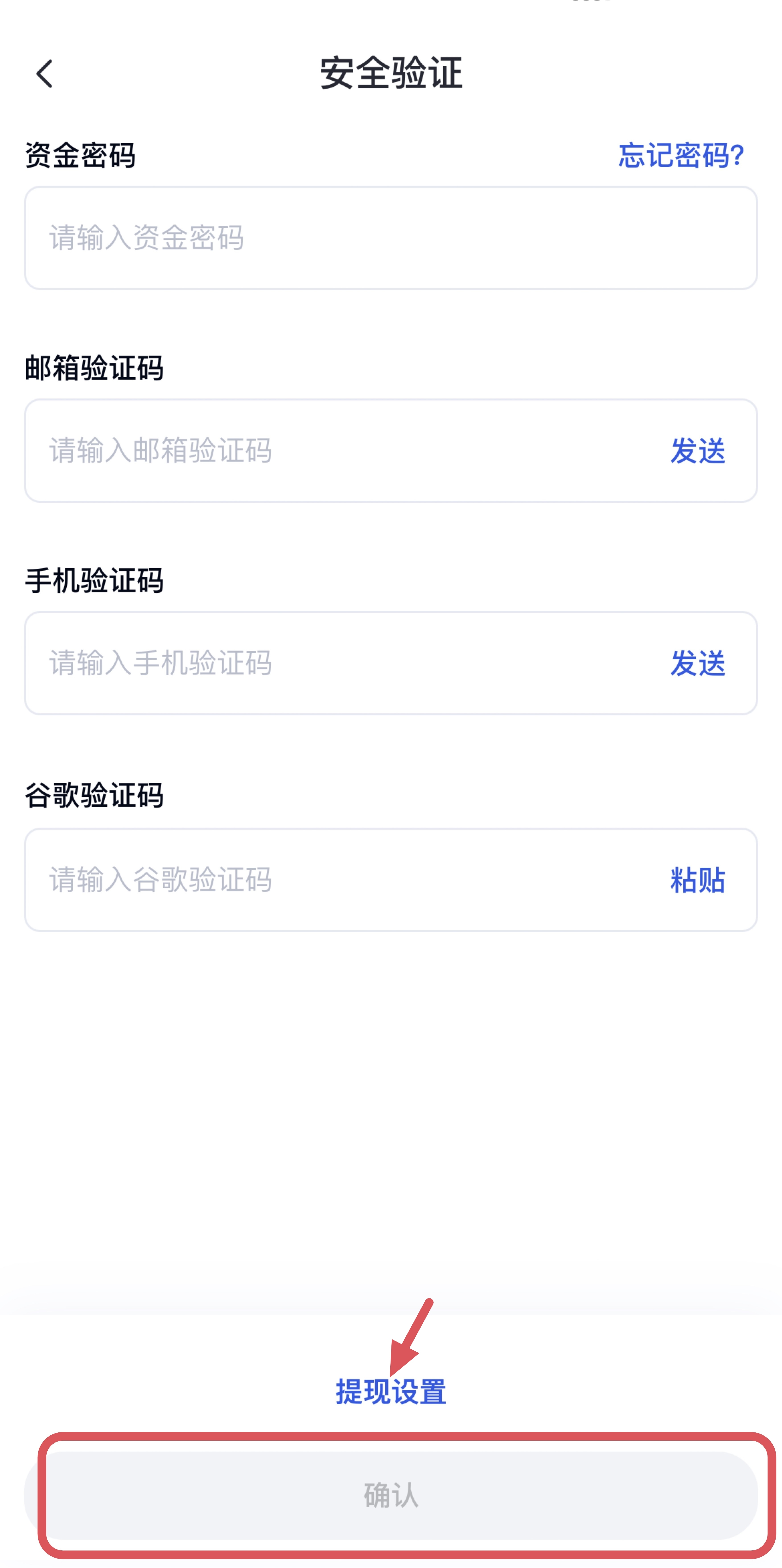Send the phone verification code
Screen dimensions: 782x1568
(x=698, y=663)
